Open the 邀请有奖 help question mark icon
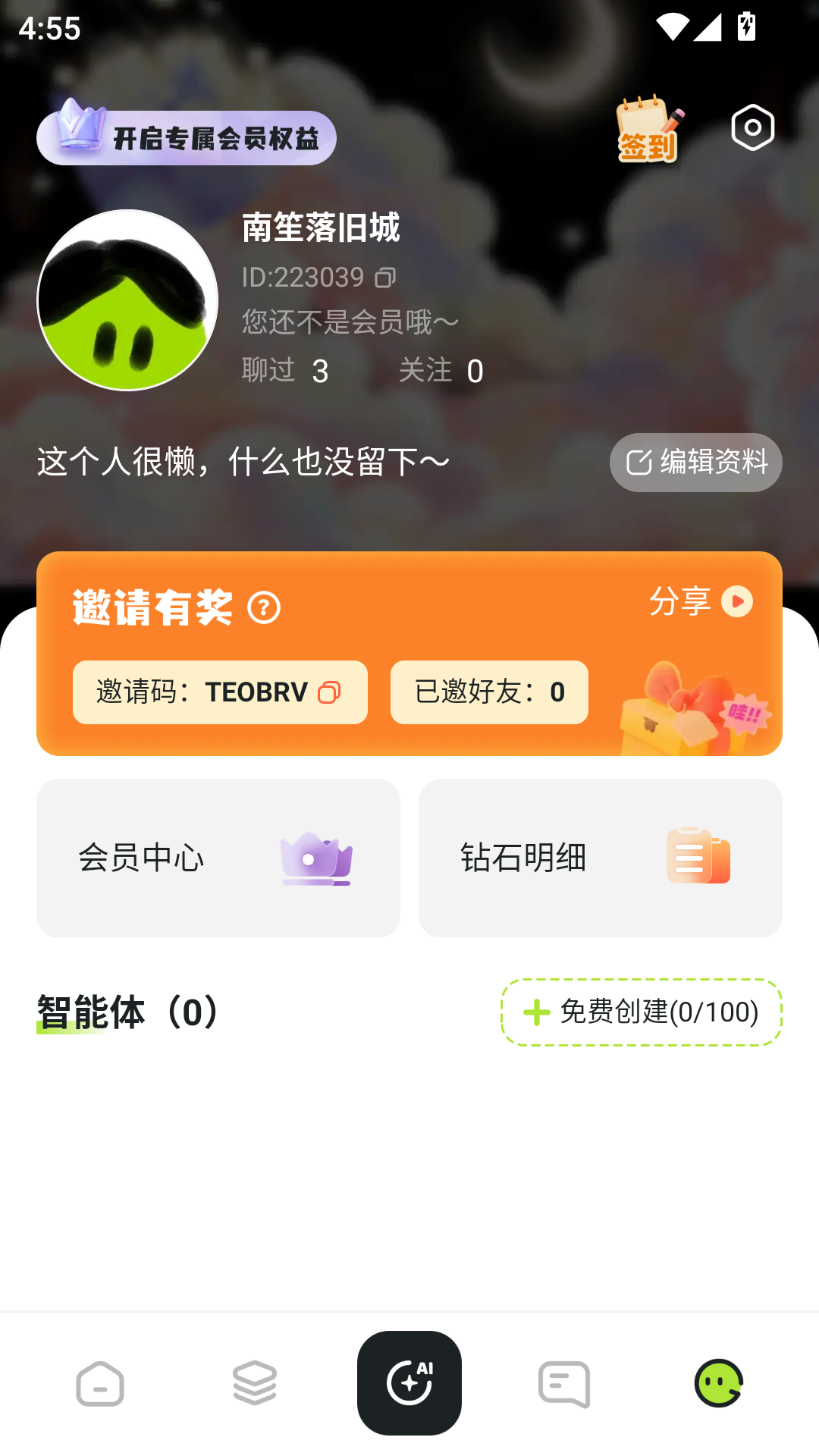The image size is (819, 1456). pyautogui.click(x=262, y=607)
